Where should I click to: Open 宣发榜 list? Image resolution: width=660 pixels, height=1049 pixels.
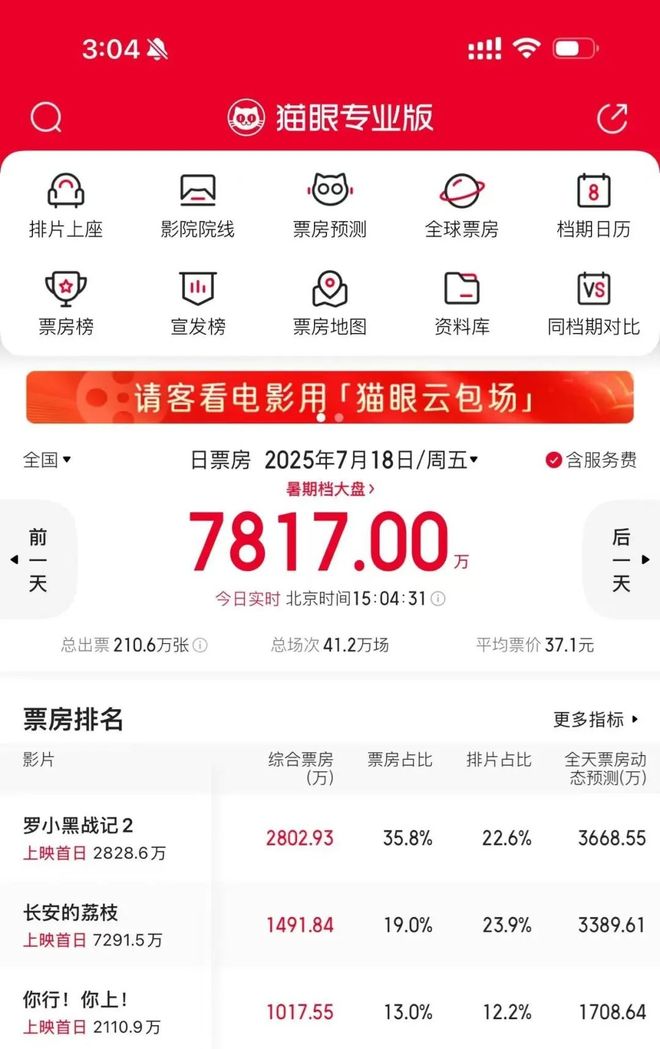click(198, 302)
